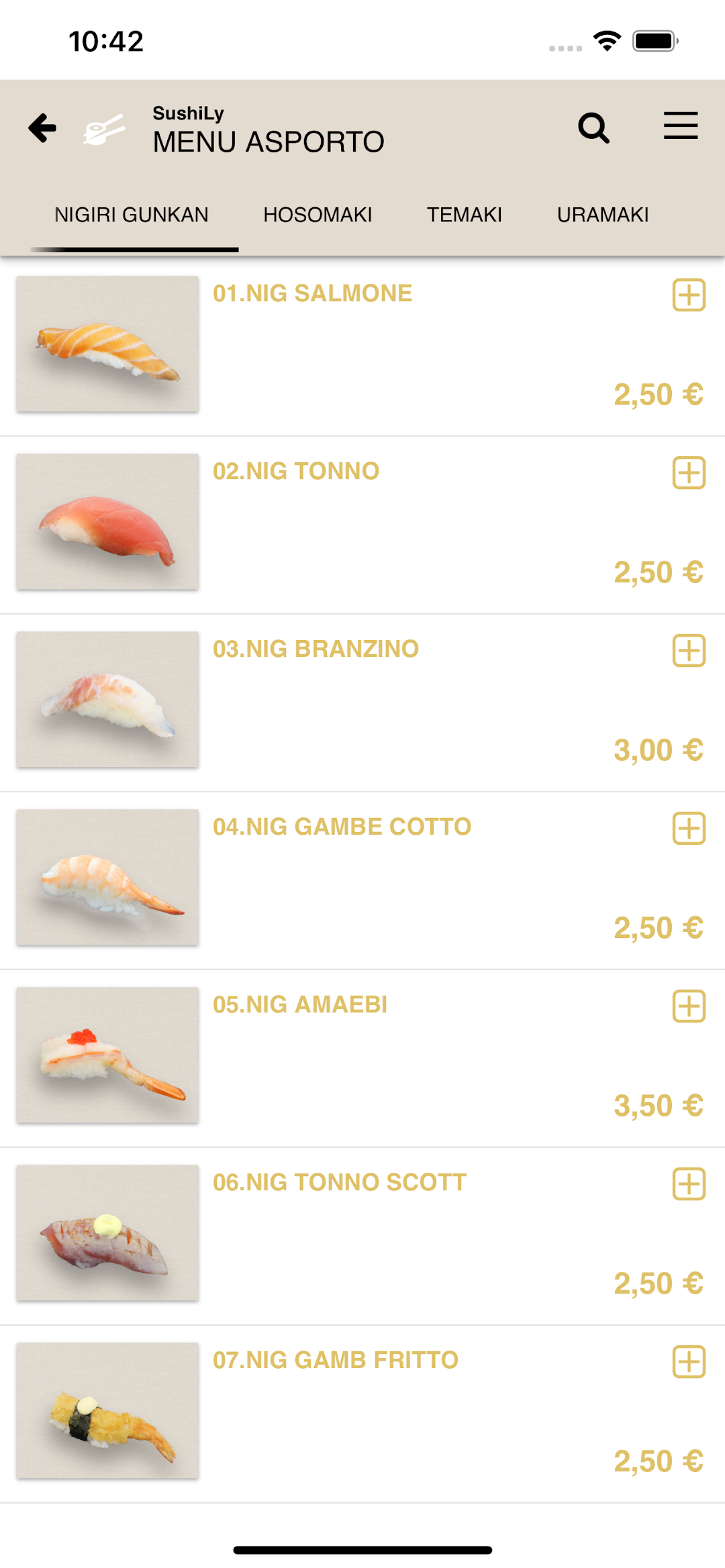
Task: Add 04.NIG GAMBE COTTO to the order
Action: 689,829
